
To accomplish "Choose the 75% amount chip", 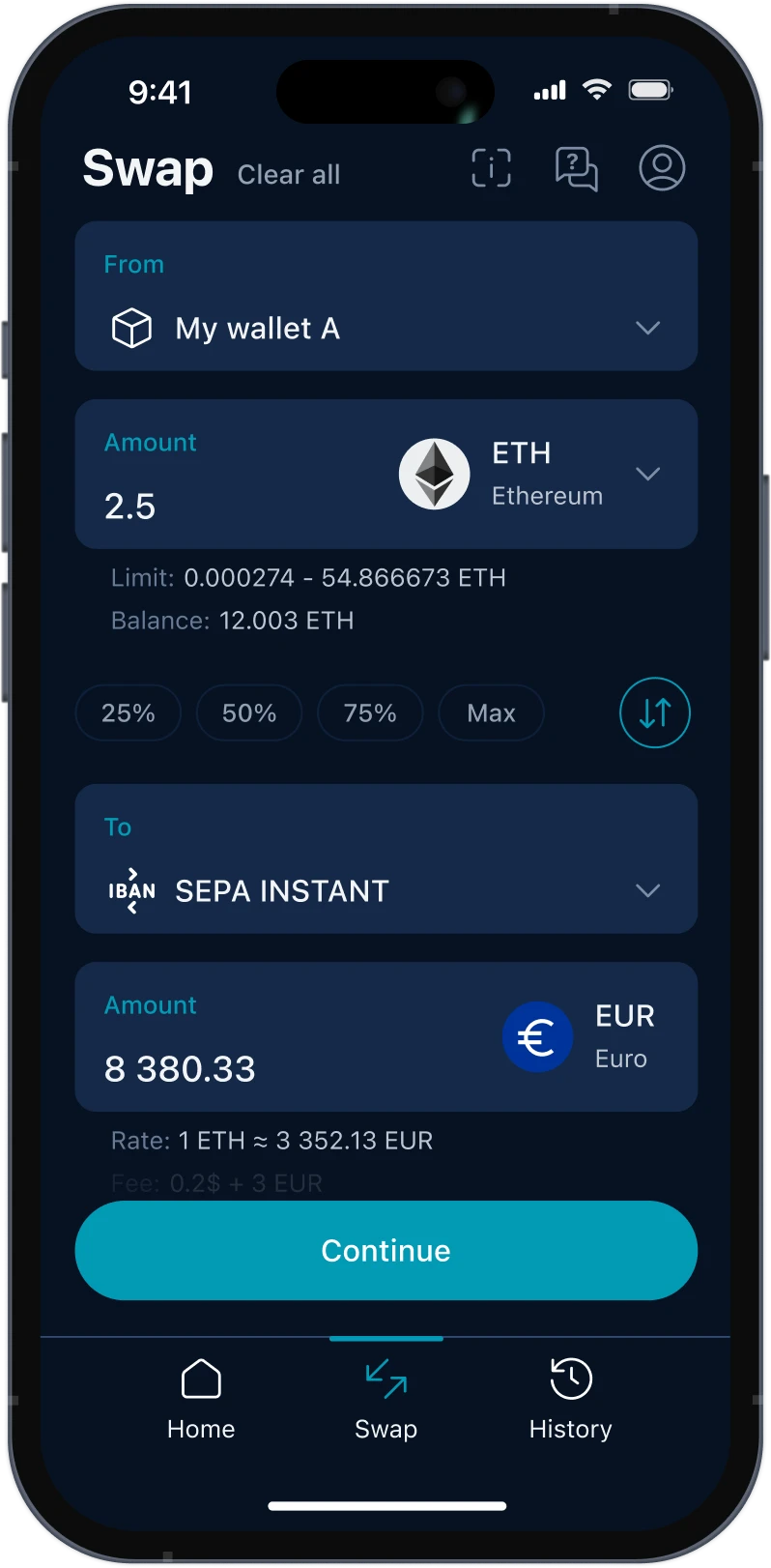I will (x=370, y=713).
